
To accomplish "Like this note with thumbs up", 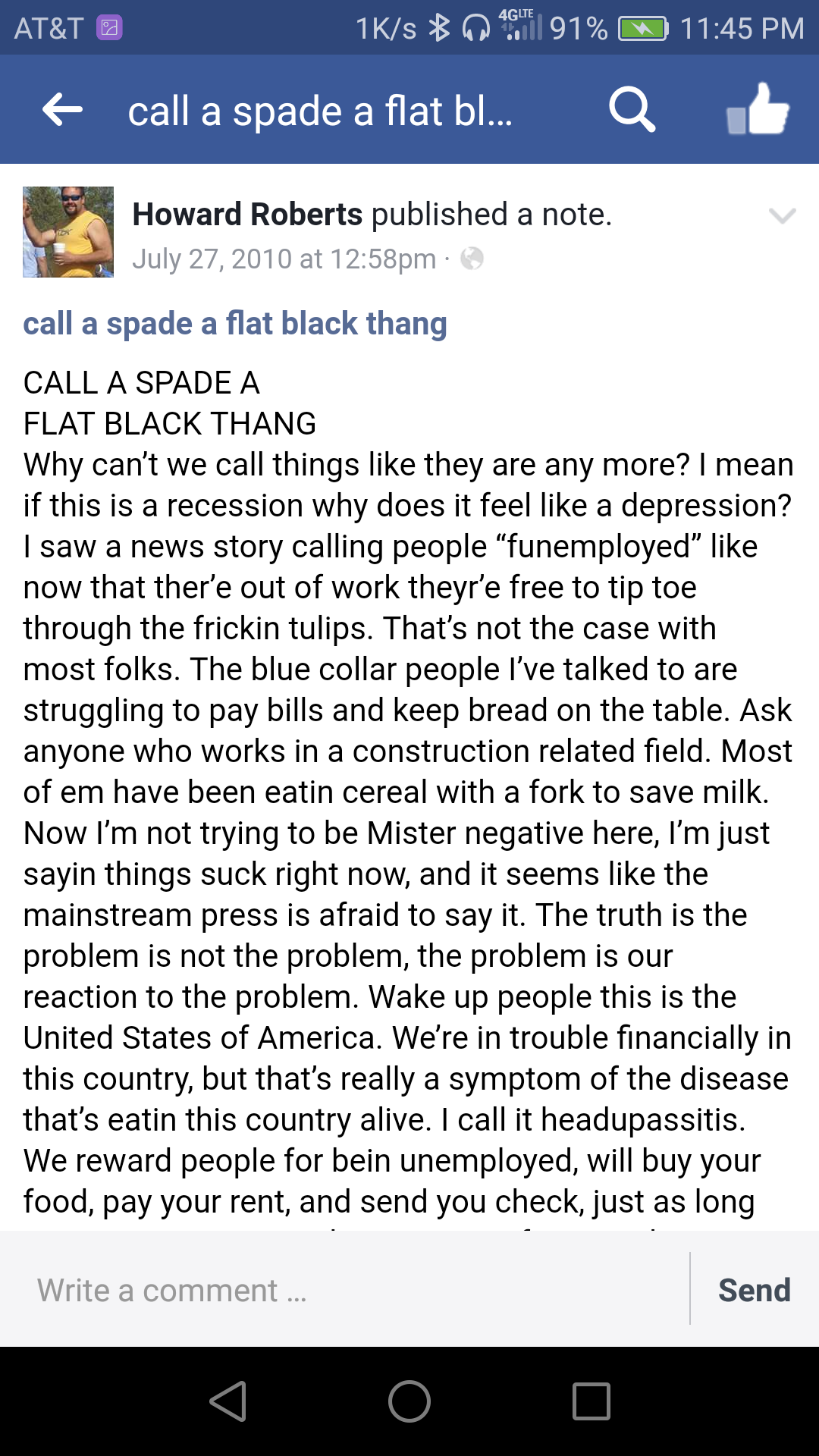I will click(x=758, y=110).
